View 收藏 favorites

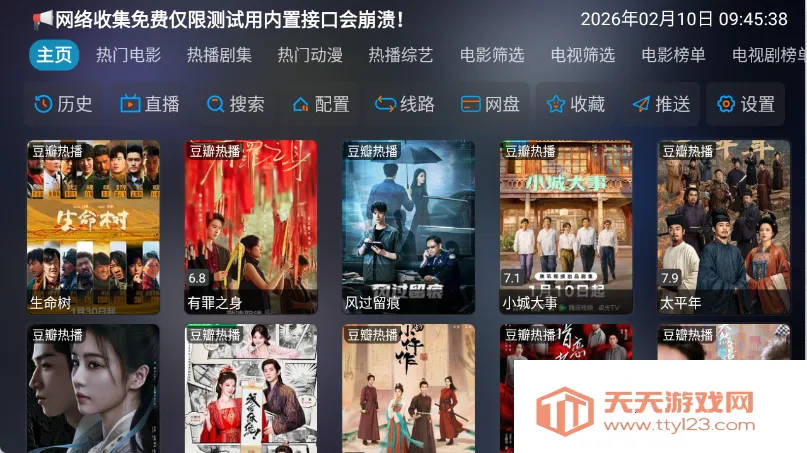[576, 104]
